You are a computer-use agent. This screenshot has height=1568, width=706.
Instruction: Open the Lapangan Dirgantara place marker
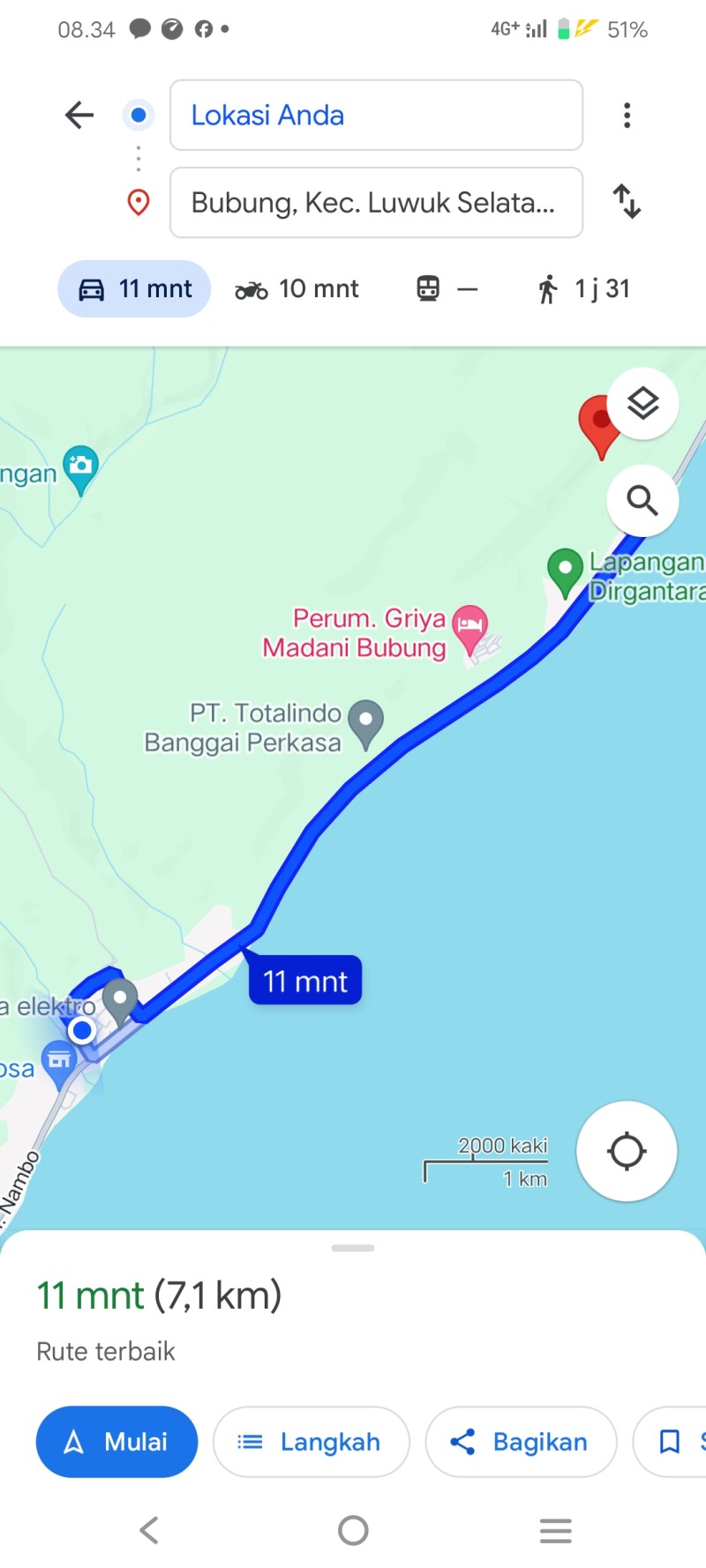coord(565,572)
